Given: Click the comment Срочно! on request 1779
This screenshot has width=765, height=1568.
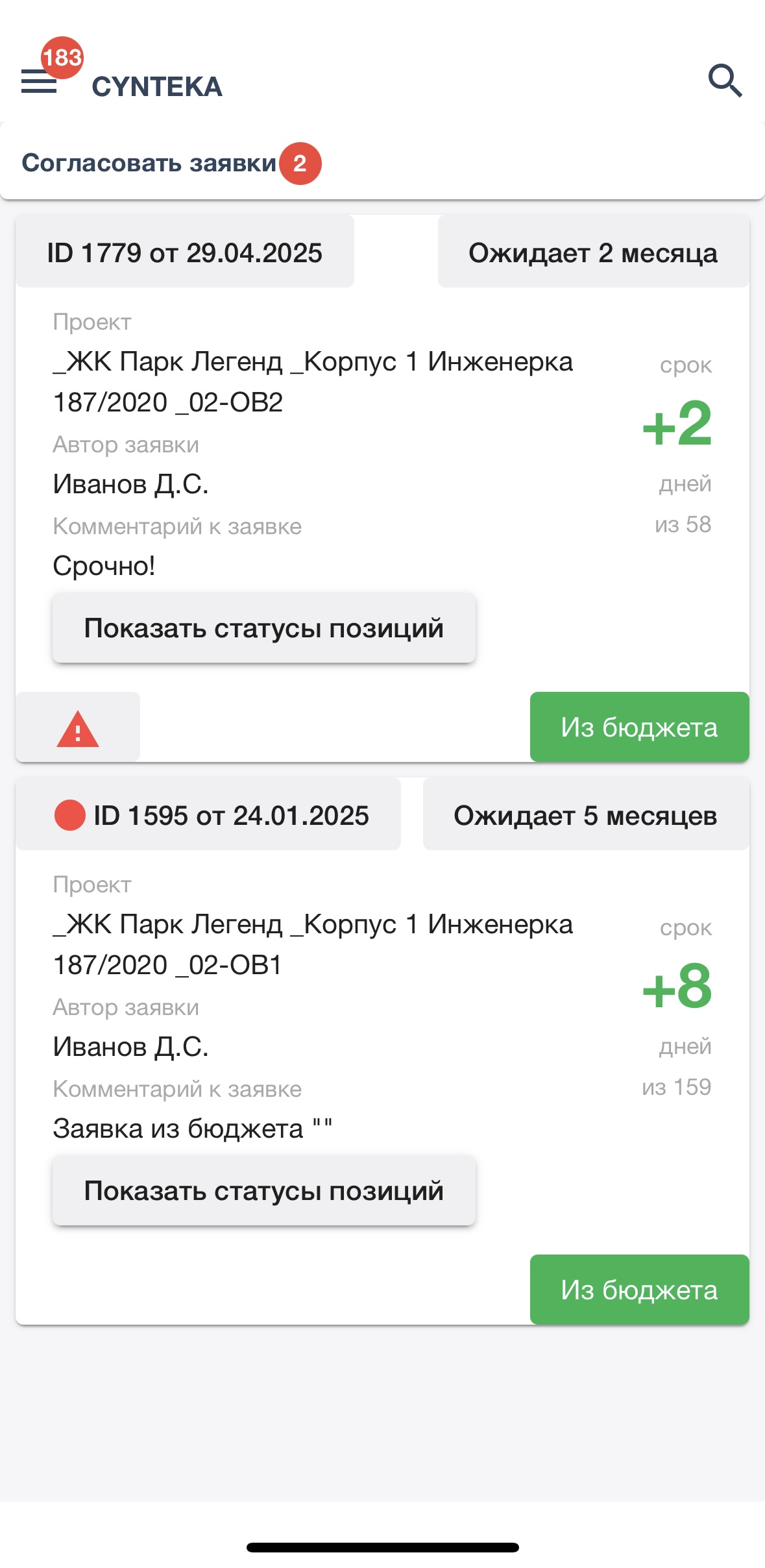Looking at the screenshot, I should coord(104,565).
